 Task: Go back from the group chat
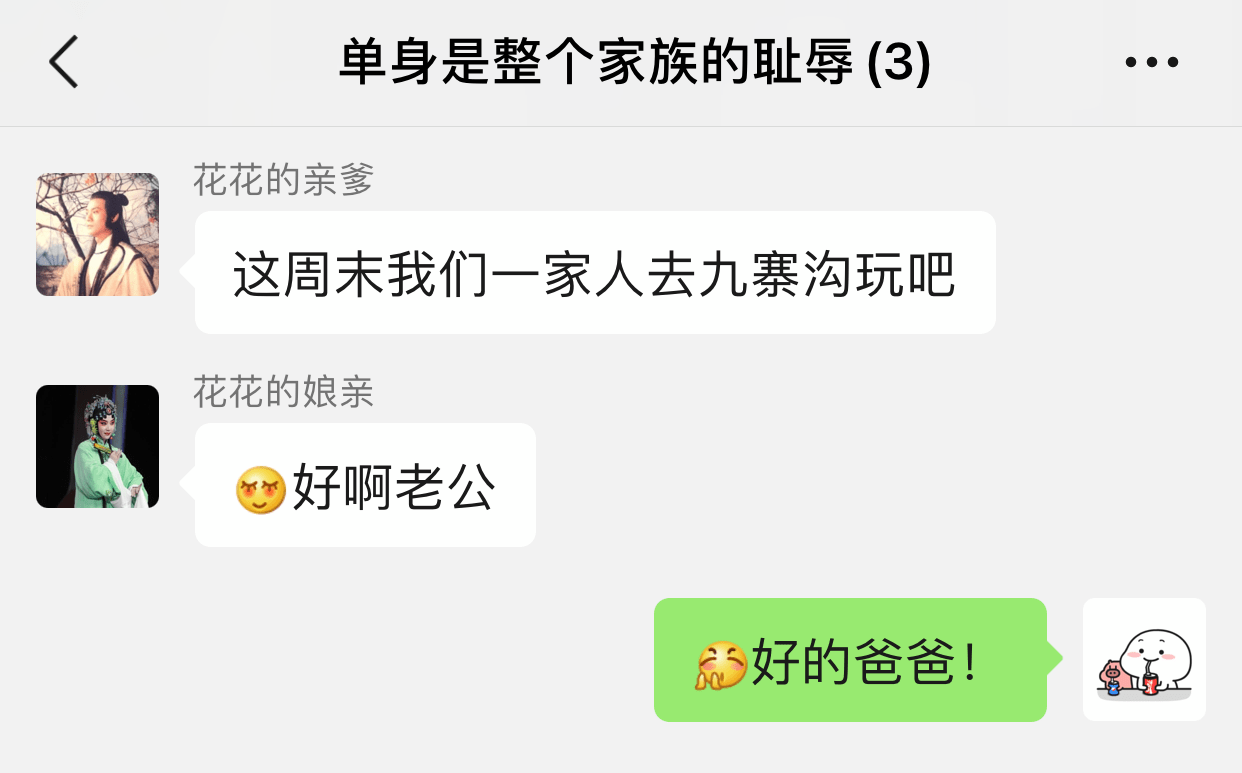pos(63,62)
